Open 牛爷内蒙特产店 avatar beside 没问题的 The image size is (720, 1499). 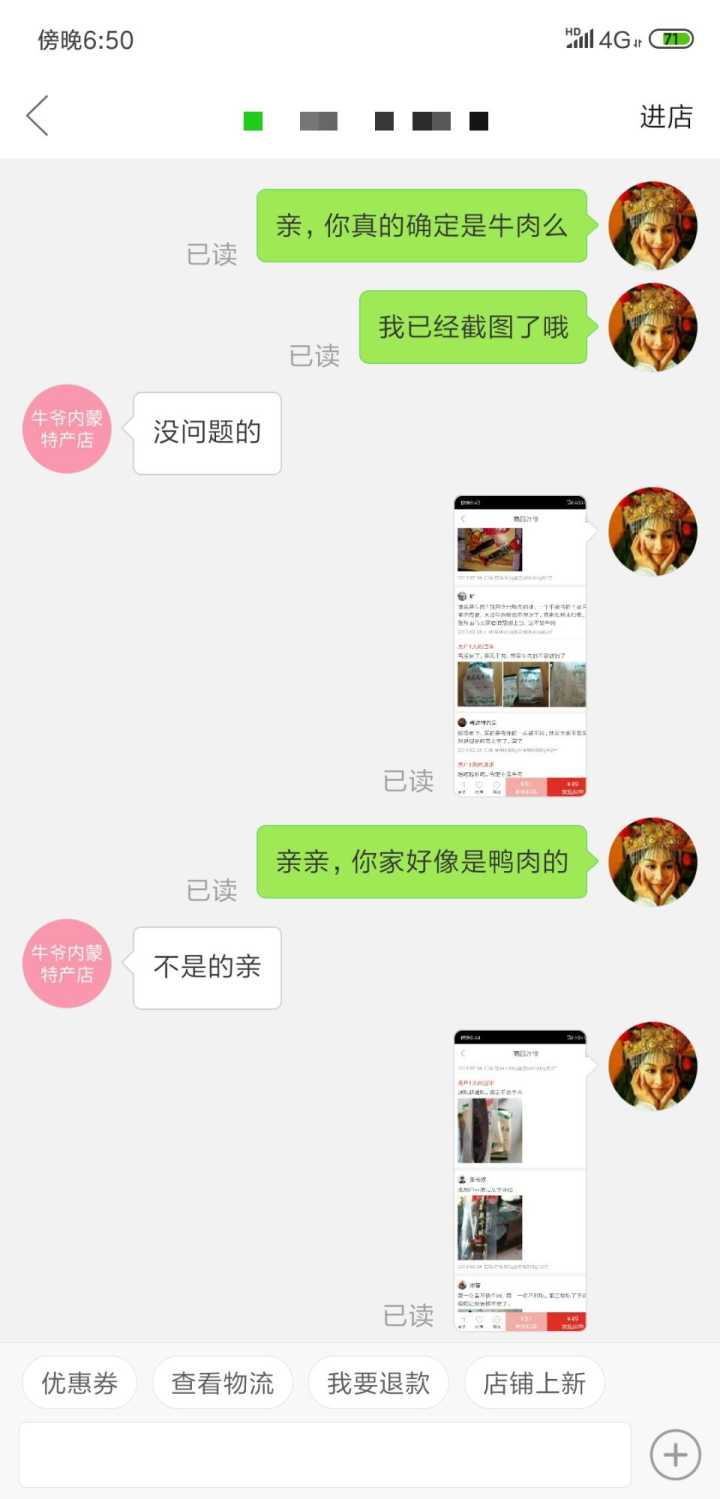pos(67,429)
